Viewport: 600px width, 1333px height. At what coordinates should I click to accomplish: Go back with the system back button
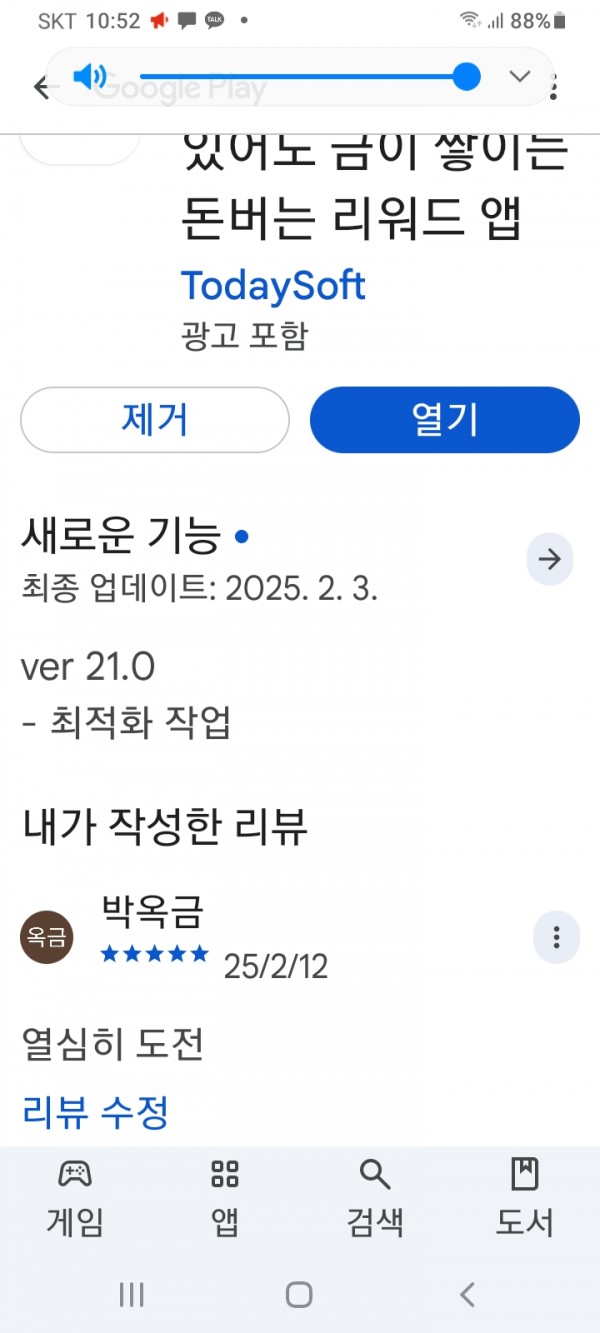click(x=467, y=1294)
